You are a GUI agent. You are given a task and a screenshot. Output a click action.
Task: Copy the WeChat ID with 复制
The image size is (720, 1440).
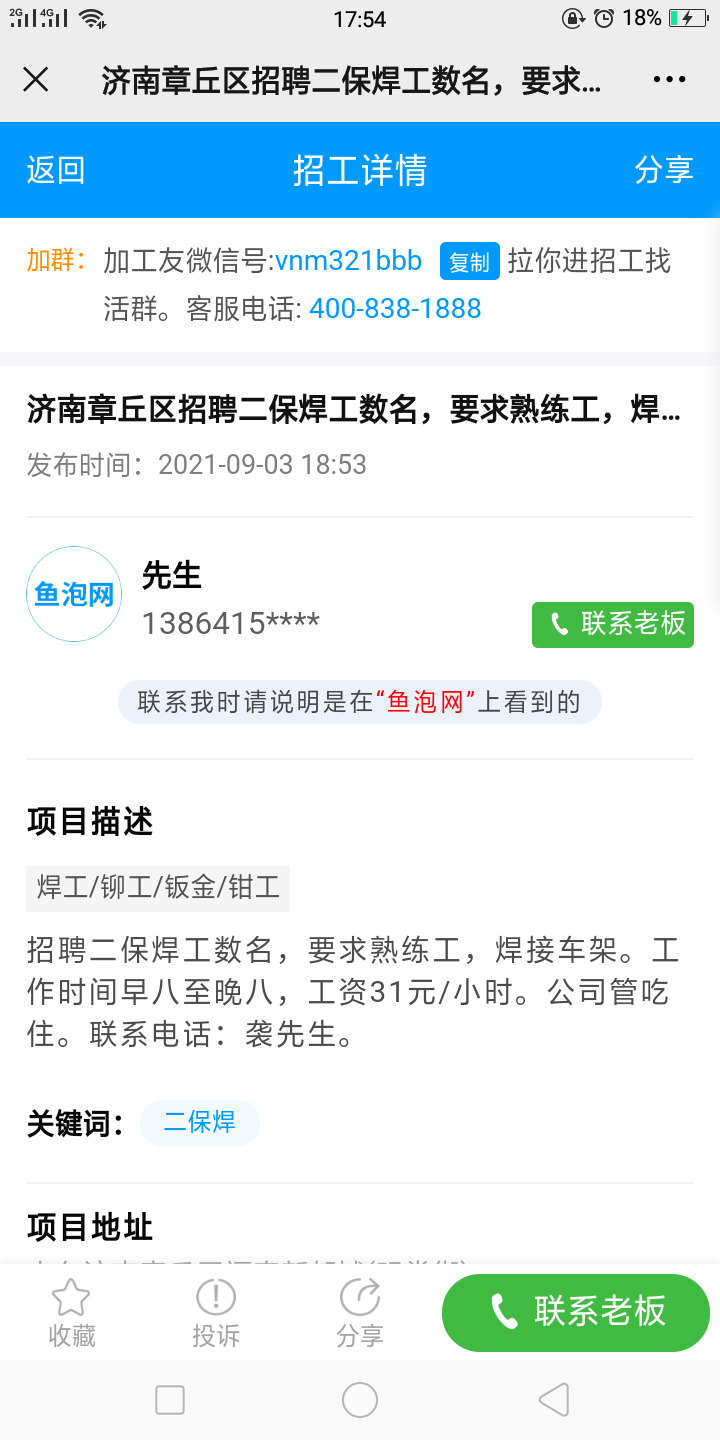coord(469,262)
